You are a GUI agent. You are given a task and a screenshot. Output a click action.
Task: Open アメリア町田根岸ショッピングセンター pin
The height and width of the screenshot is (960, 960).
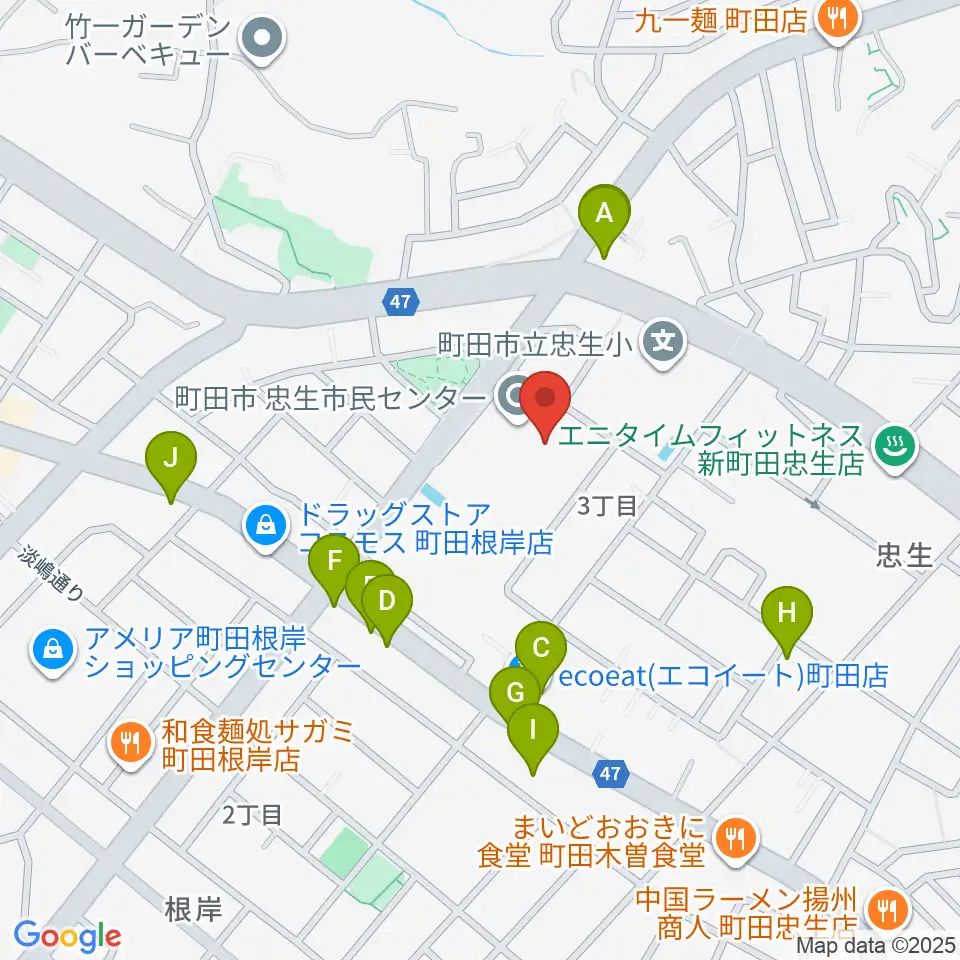tap(53, 651)
